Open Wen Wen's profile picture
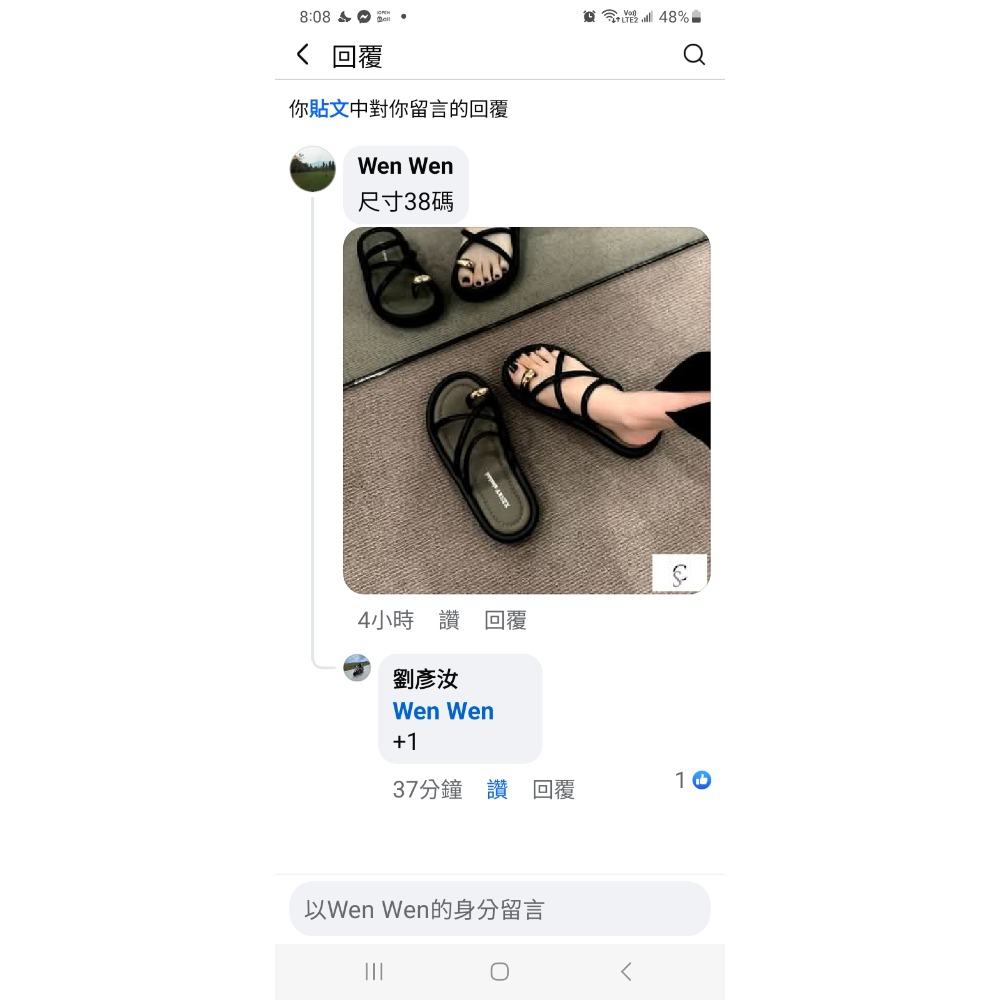This screenshot has height=1000, width=1000. pyautogui.click(x=312, y=169)
